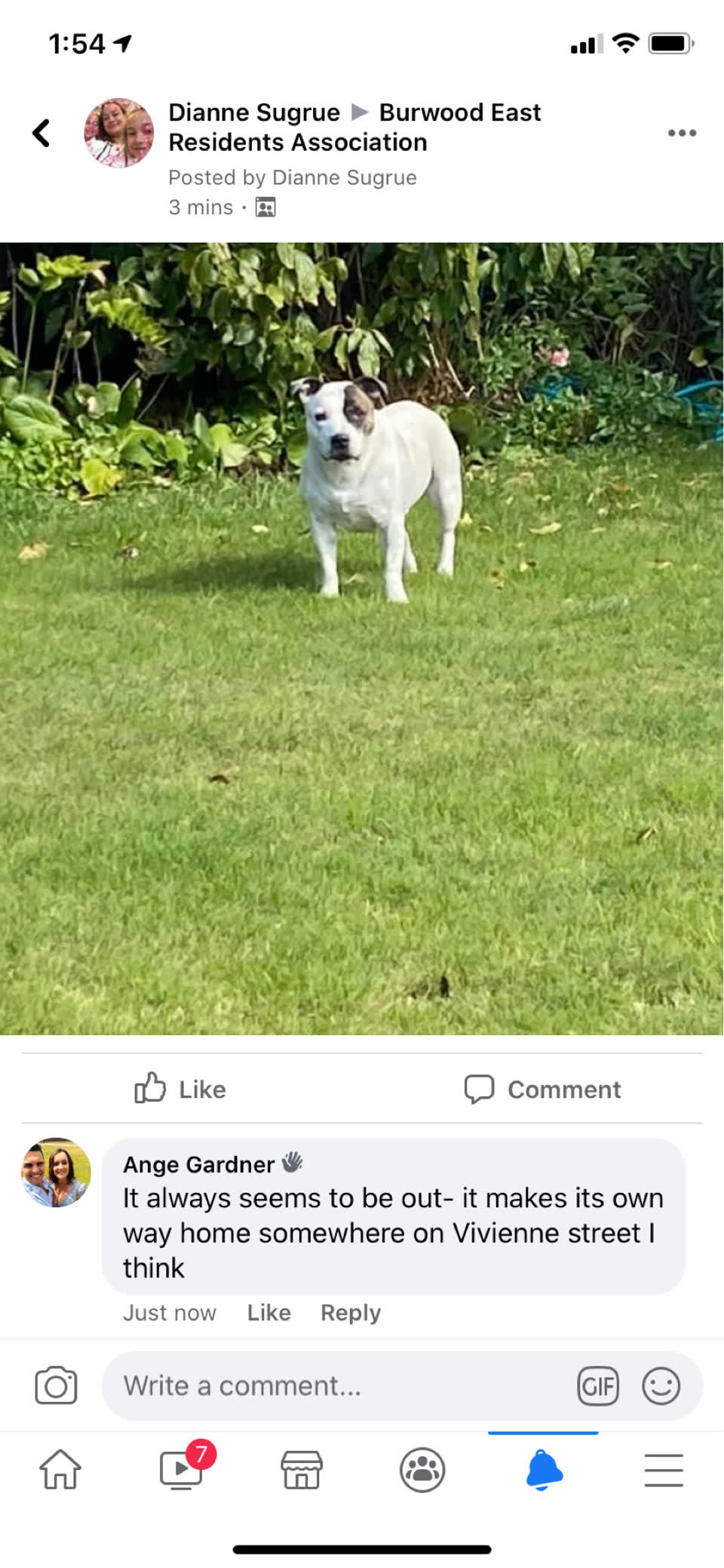Switch to the Marketplace tab
This screenshot has width=724, height=1568.
point(302,1469)
